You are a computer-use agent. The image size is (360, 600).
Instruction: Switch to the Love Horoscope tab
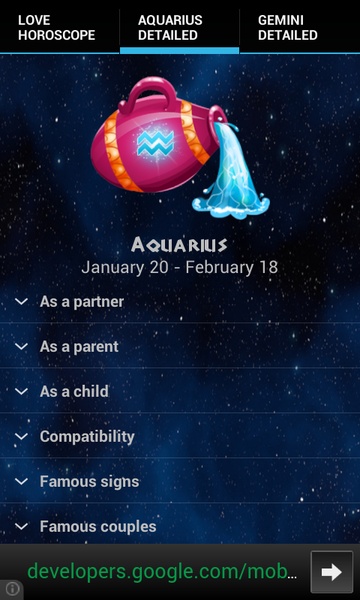(59, 27)
